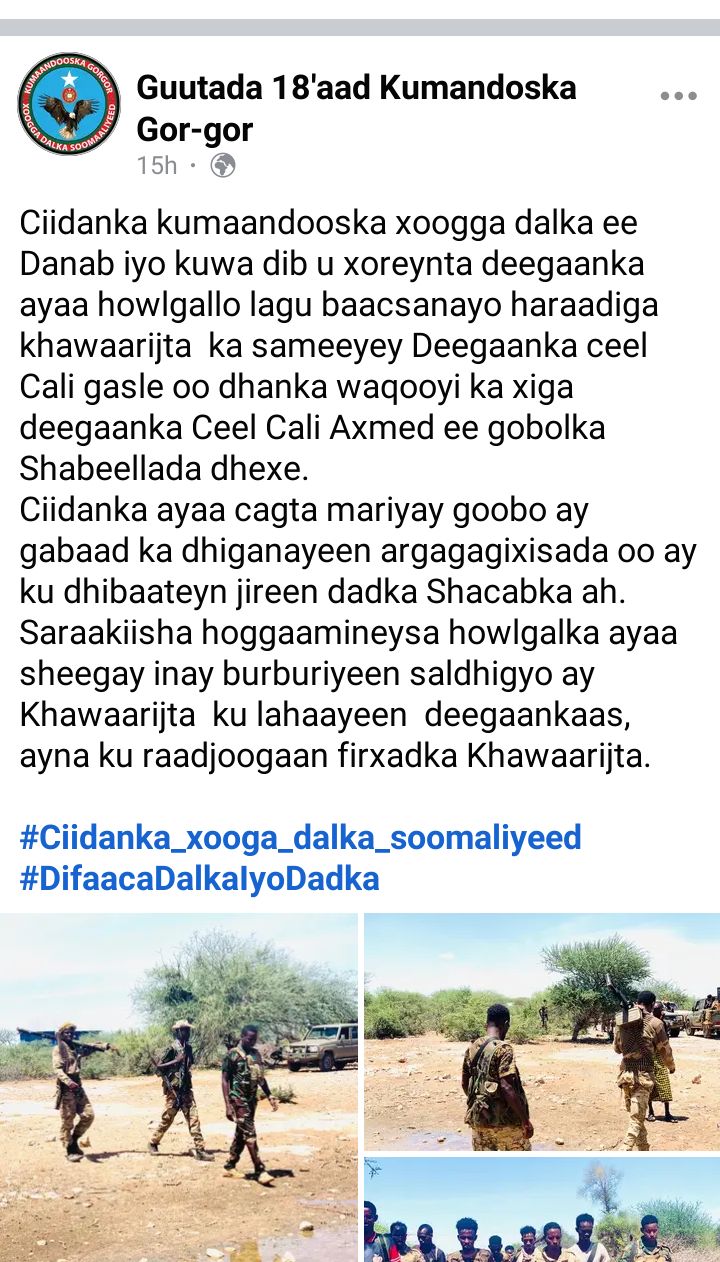The width and height of the screenshot is (720, 1262).
Task: Open hashtag #Ciidanka_xooga_dalka_soomaliyeed
Action: [300, 837]
